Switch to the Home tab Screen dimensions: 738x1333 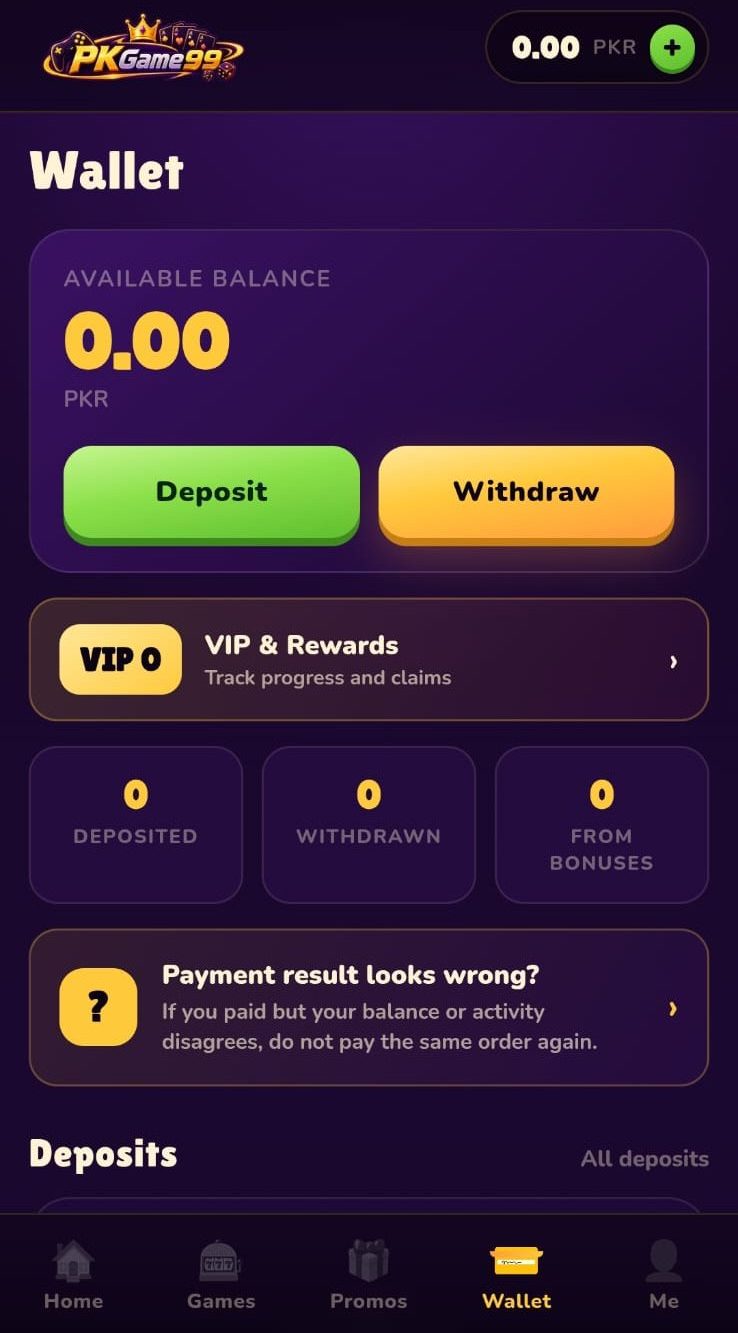[74, 1275]
